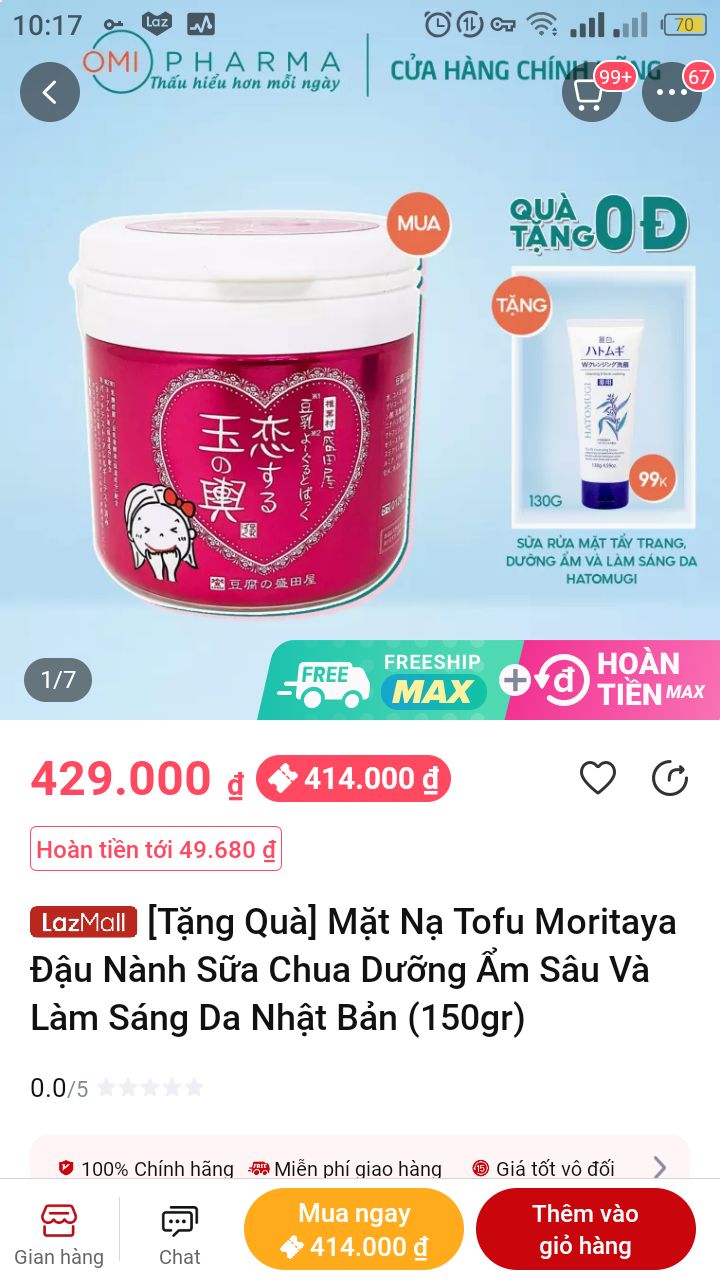
Task: Tap Thêm vào giỏ hàng button
Action: (585, 1229)
